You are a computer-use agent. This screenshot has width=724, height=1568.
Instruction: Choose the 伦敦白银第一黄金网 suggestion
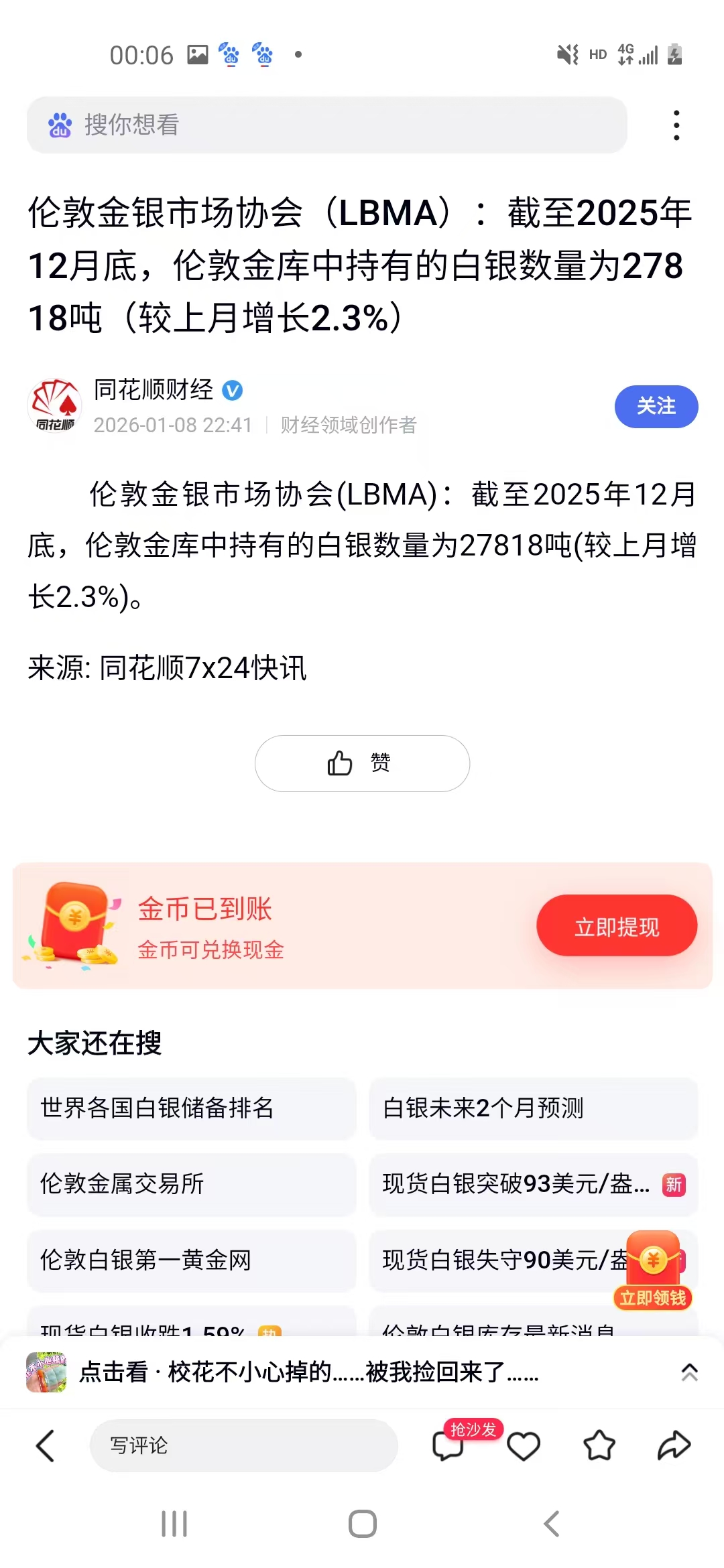click(191, 1260)
